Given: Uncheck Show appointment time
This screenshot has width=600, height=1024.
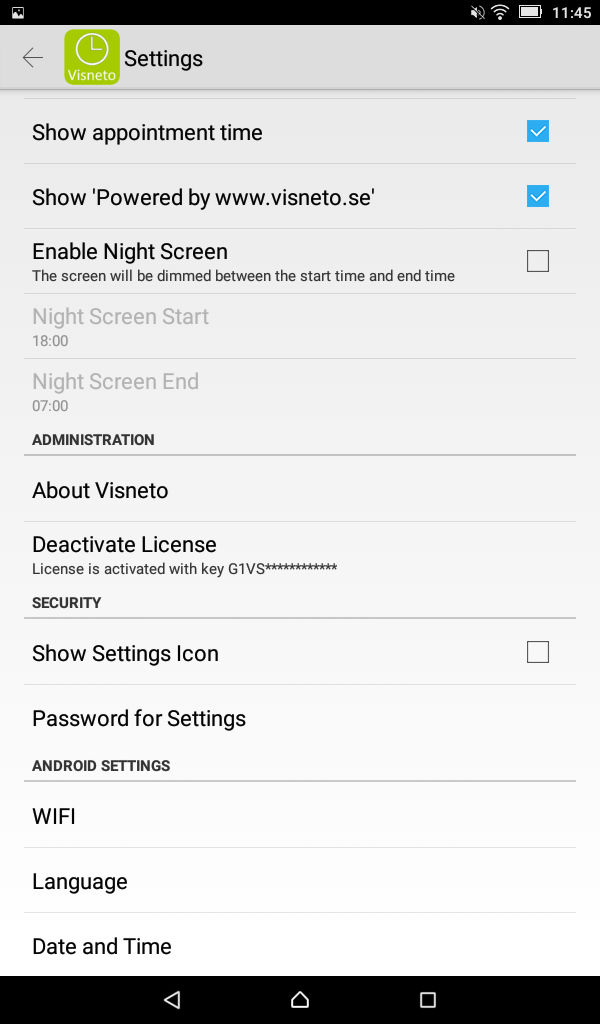Looking at the screenshot, I should (537, 131).
